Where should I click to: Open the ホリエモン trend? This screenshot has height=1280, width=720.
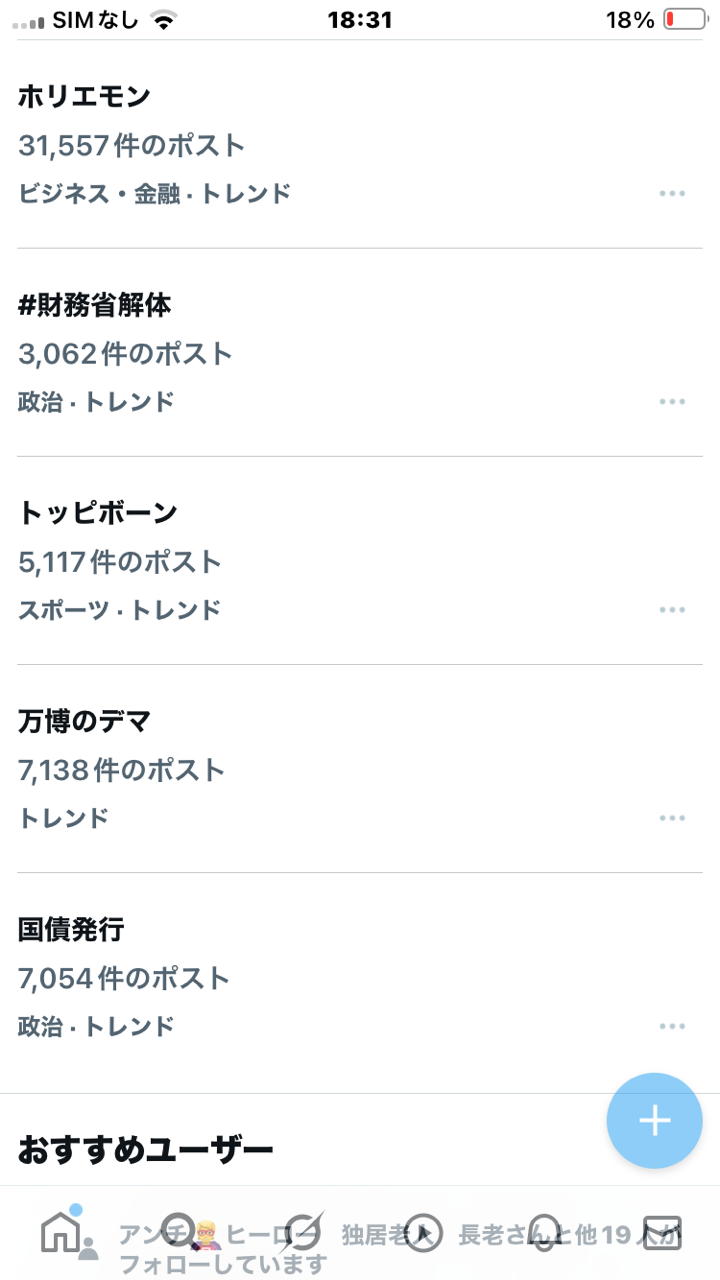(x=360, y=145)
